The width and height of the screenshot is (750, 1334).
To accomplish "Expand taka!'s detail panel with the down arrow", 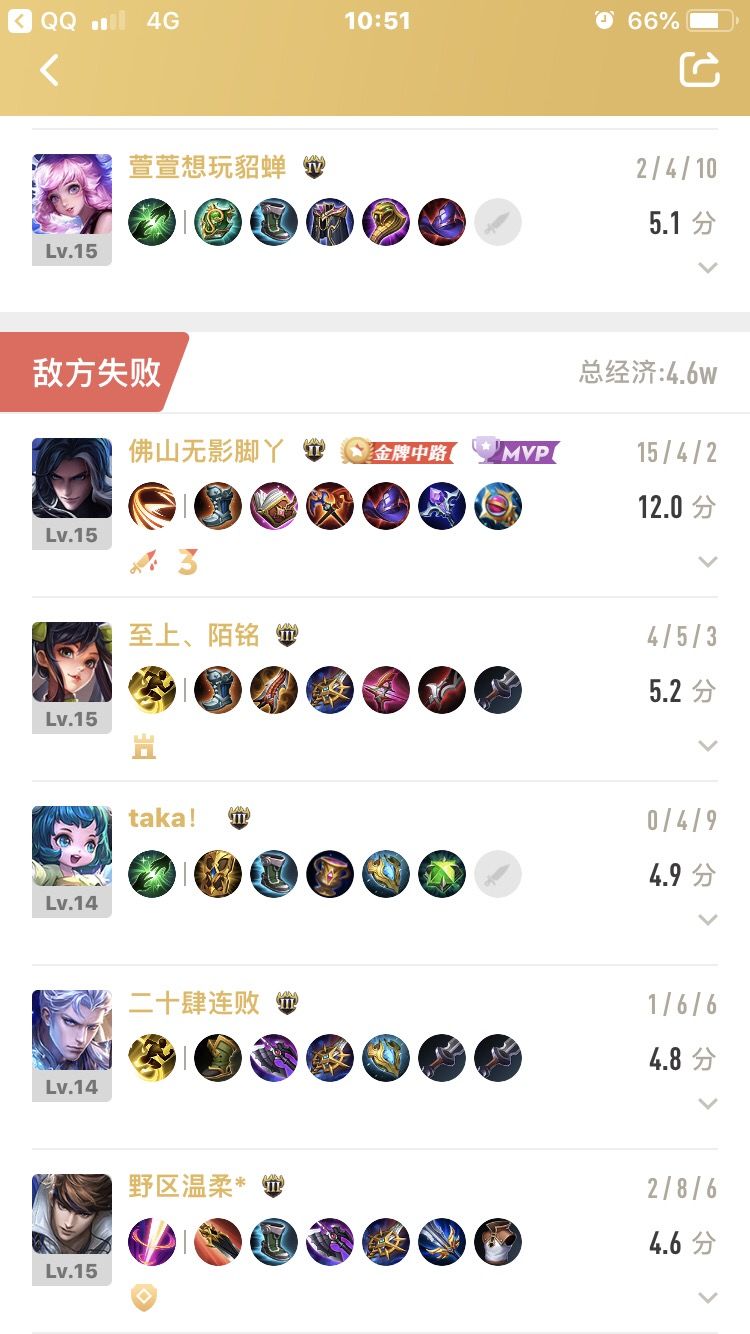I will [x=708, y=920].
